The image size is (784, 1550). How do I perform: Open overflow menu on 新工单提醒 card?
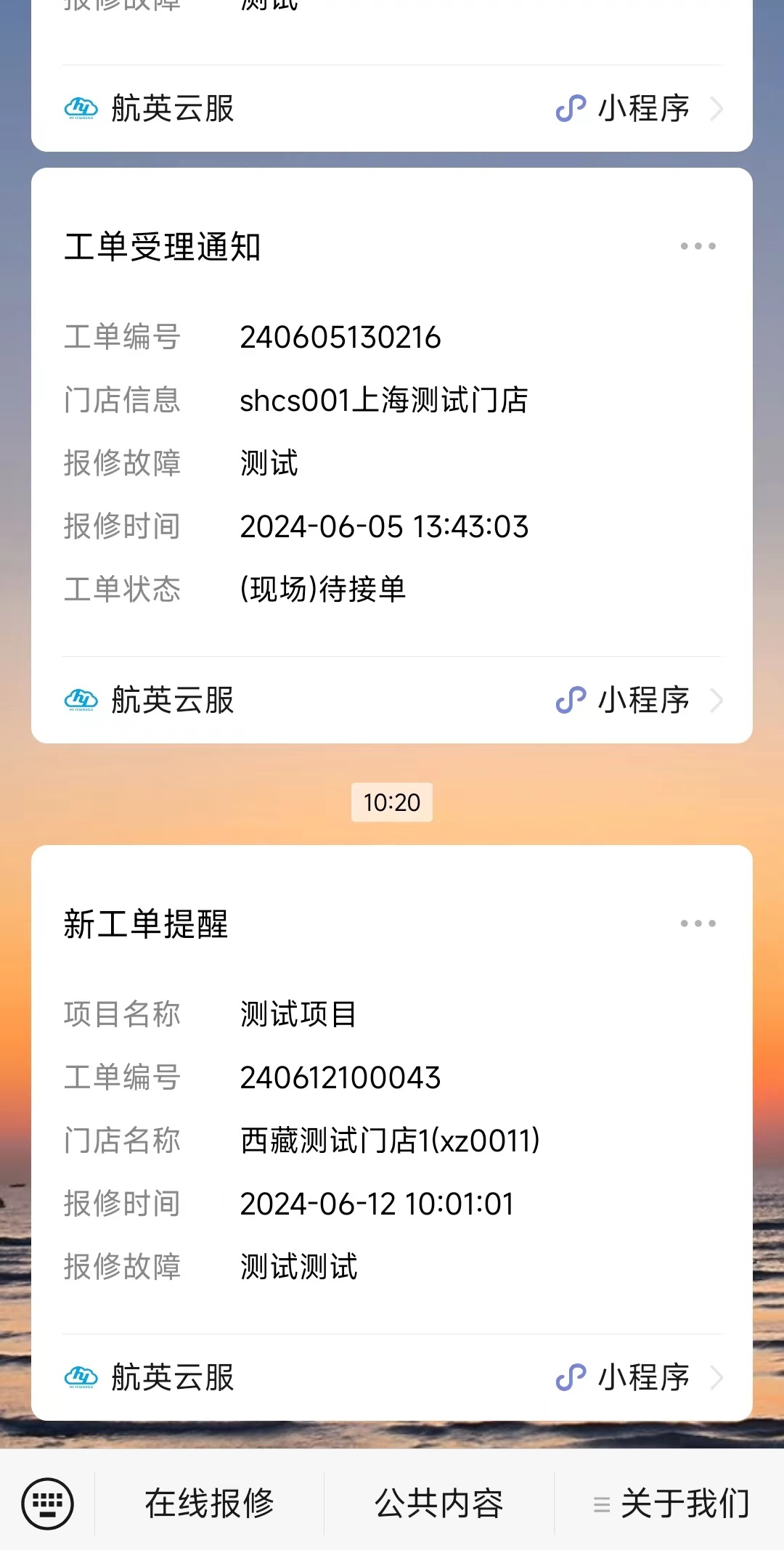(x=698, y=923)
